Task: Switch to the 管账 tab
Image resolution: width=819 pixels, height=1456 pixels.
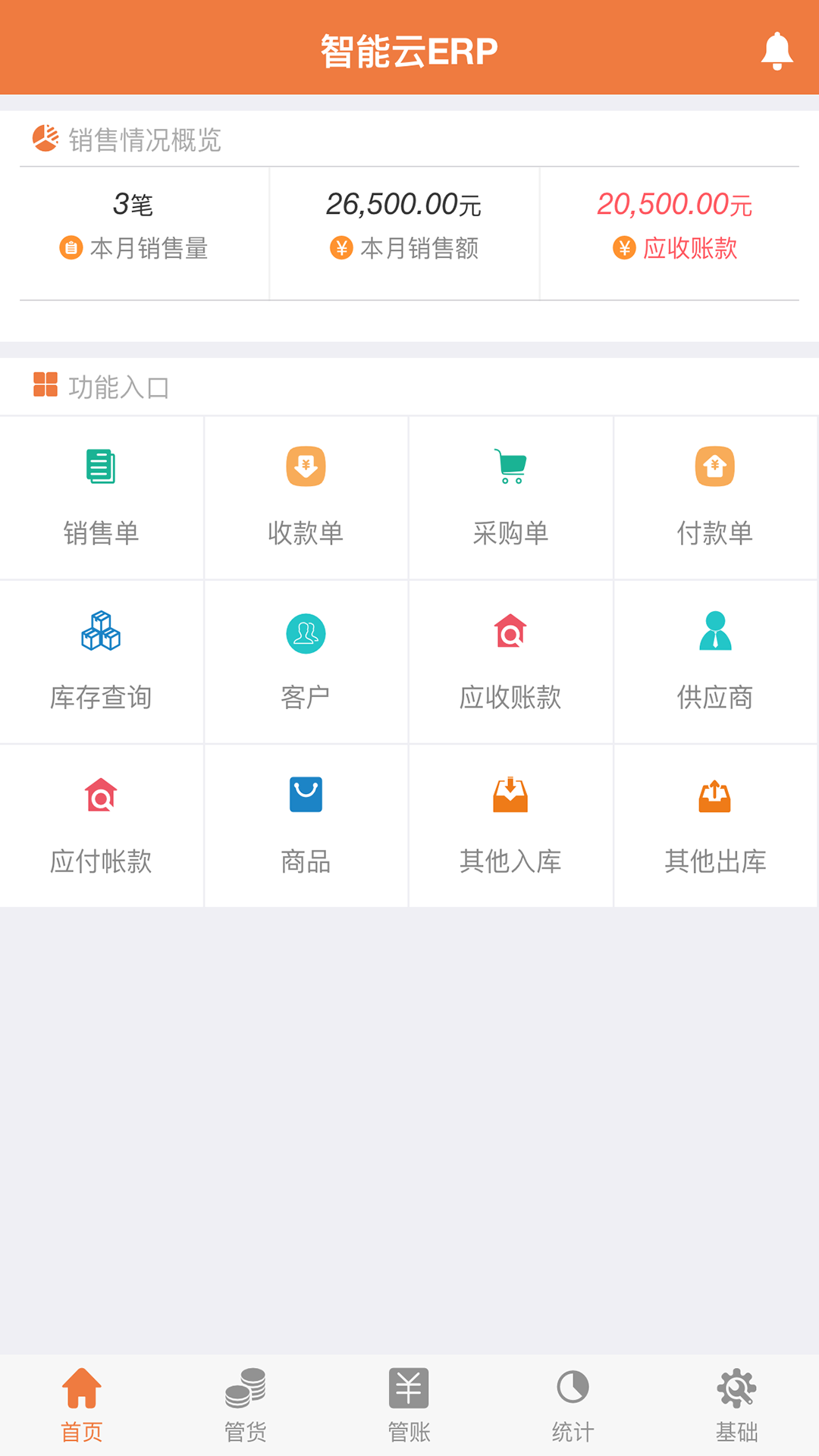Action: [409, 1404]
